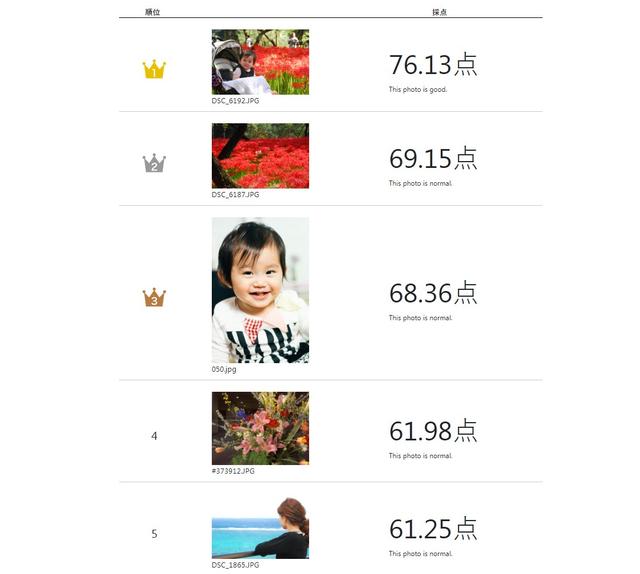
Task: View the red flower photo DSC_6187.JPG
Action: pos(260,156)
